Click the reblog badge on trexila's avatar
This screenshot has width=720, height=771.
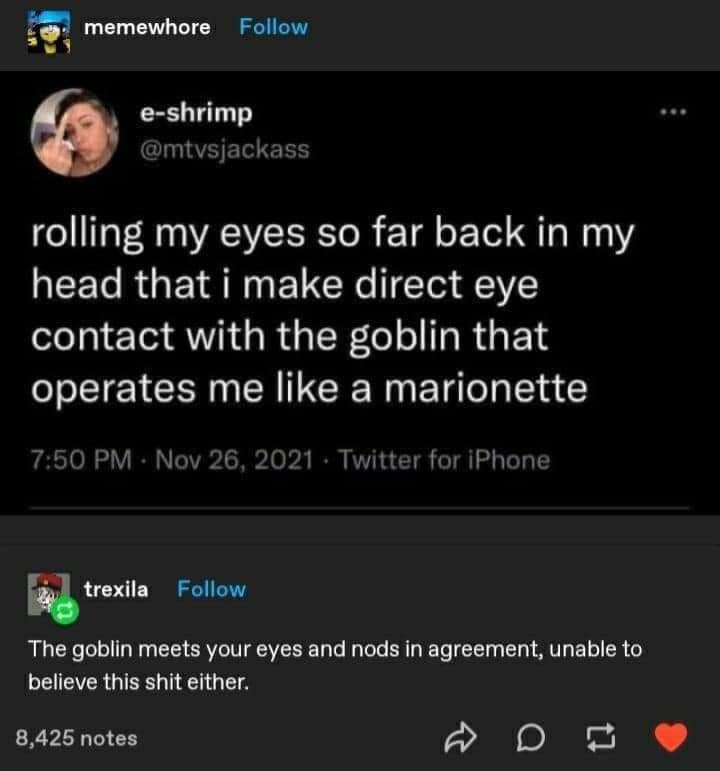click(x=64, y=610)
